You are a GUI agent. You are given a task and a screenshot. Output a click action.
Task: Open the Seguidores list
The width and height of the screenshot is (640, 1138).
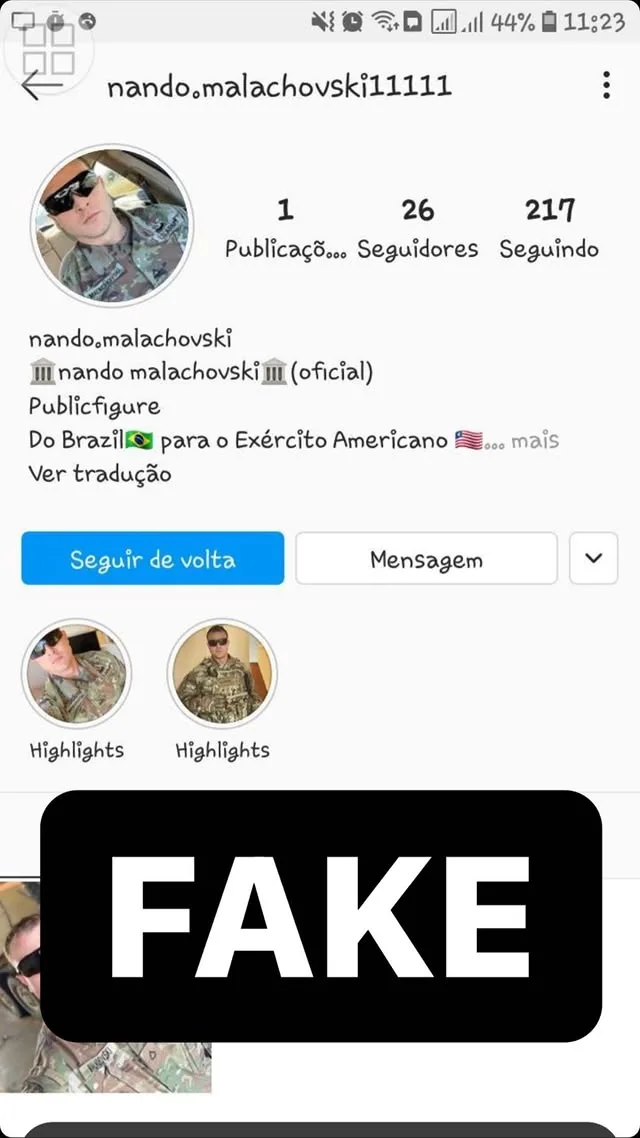[x=418, y=229]
